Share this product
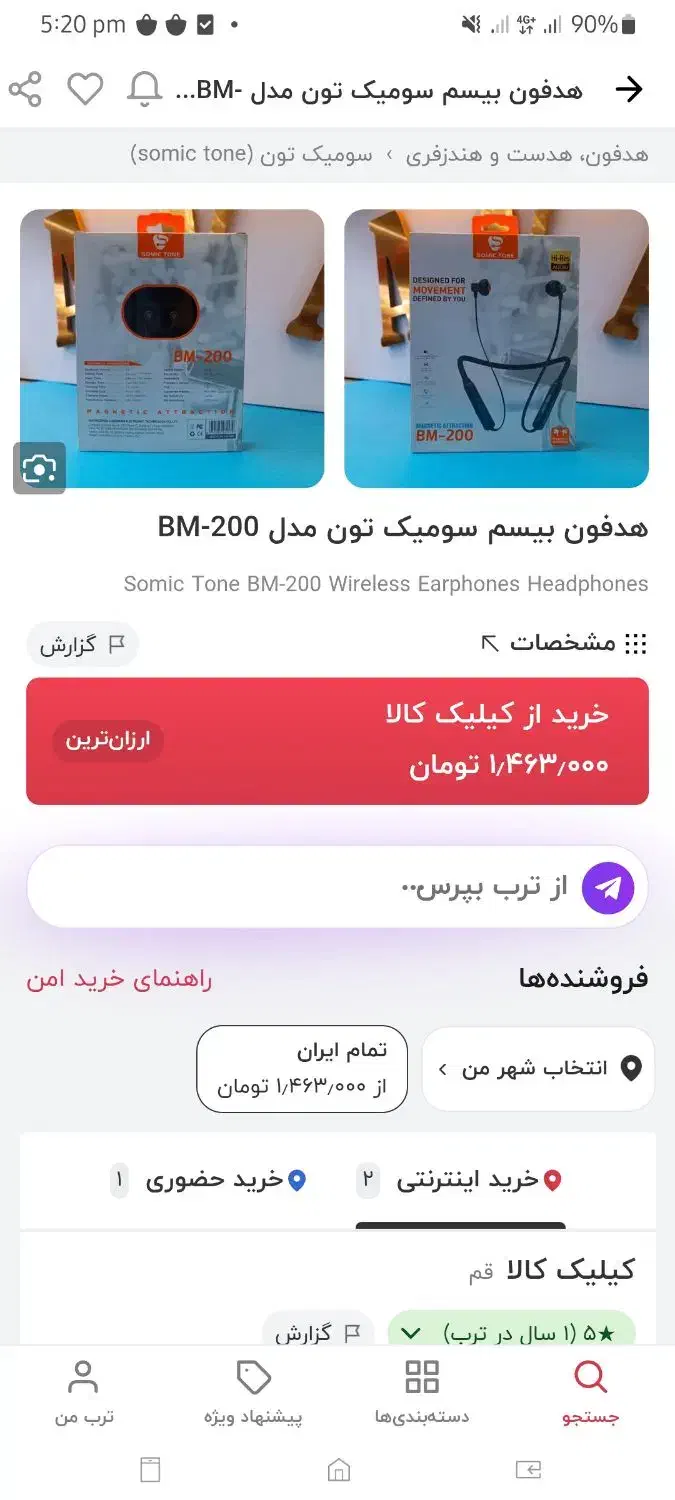 click(25, 90)
